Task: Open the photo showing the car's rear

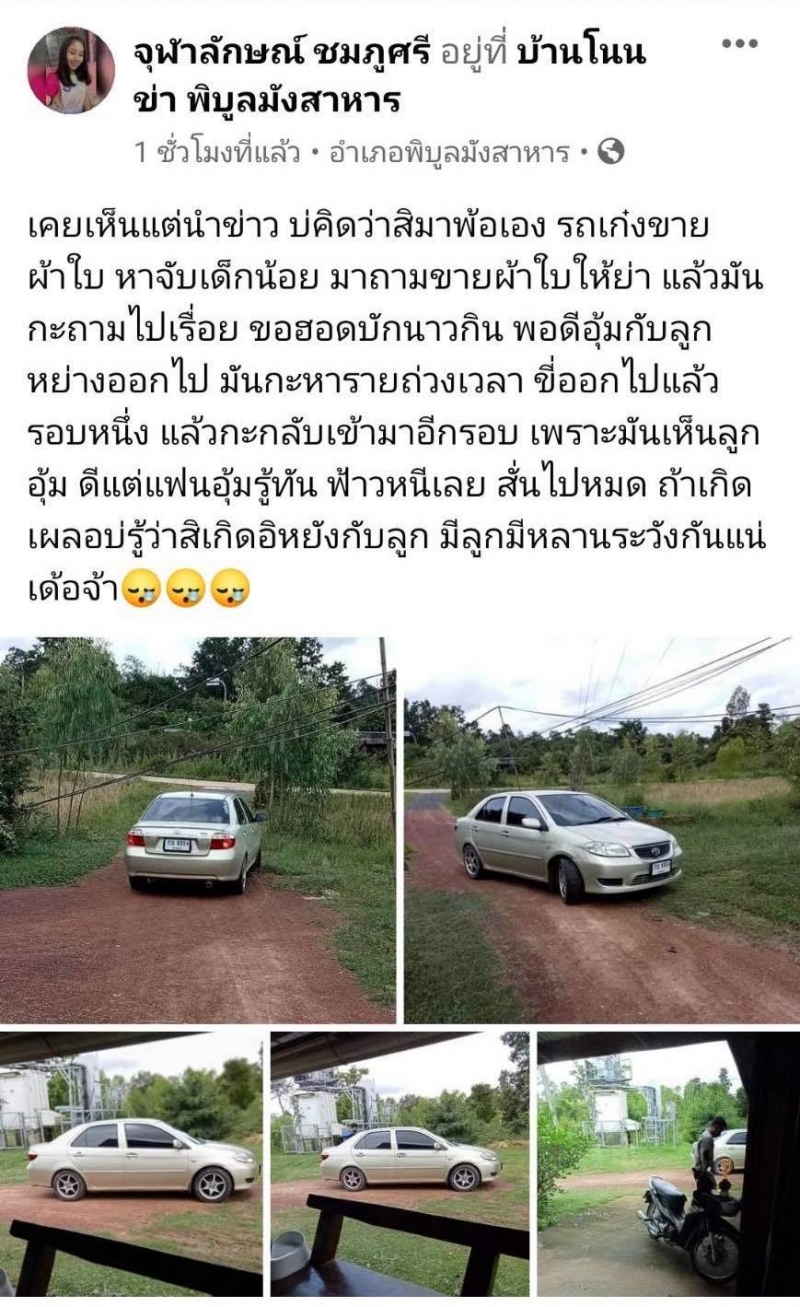Action: (197, 830)
